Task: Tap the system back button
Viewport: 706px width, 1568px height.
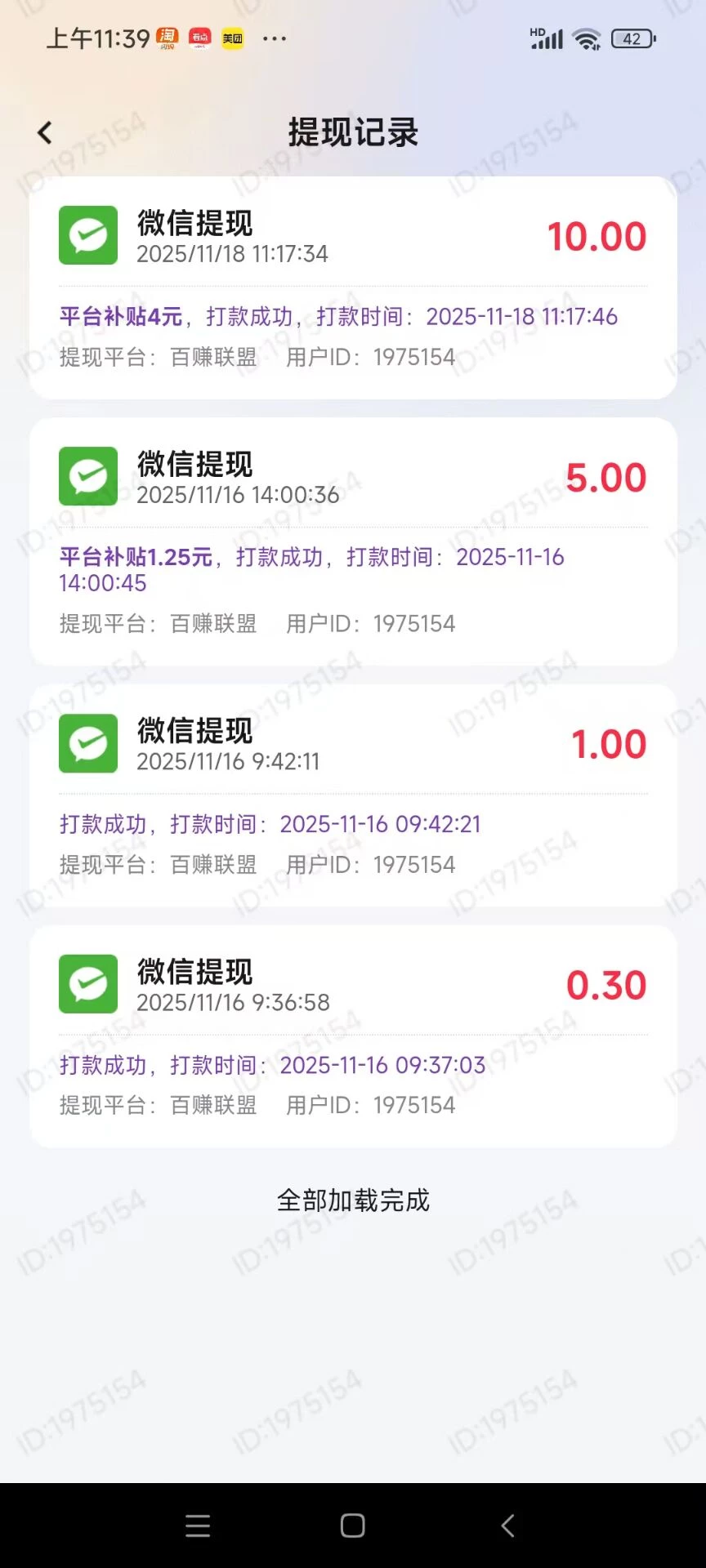Action: coord(507,1525)
